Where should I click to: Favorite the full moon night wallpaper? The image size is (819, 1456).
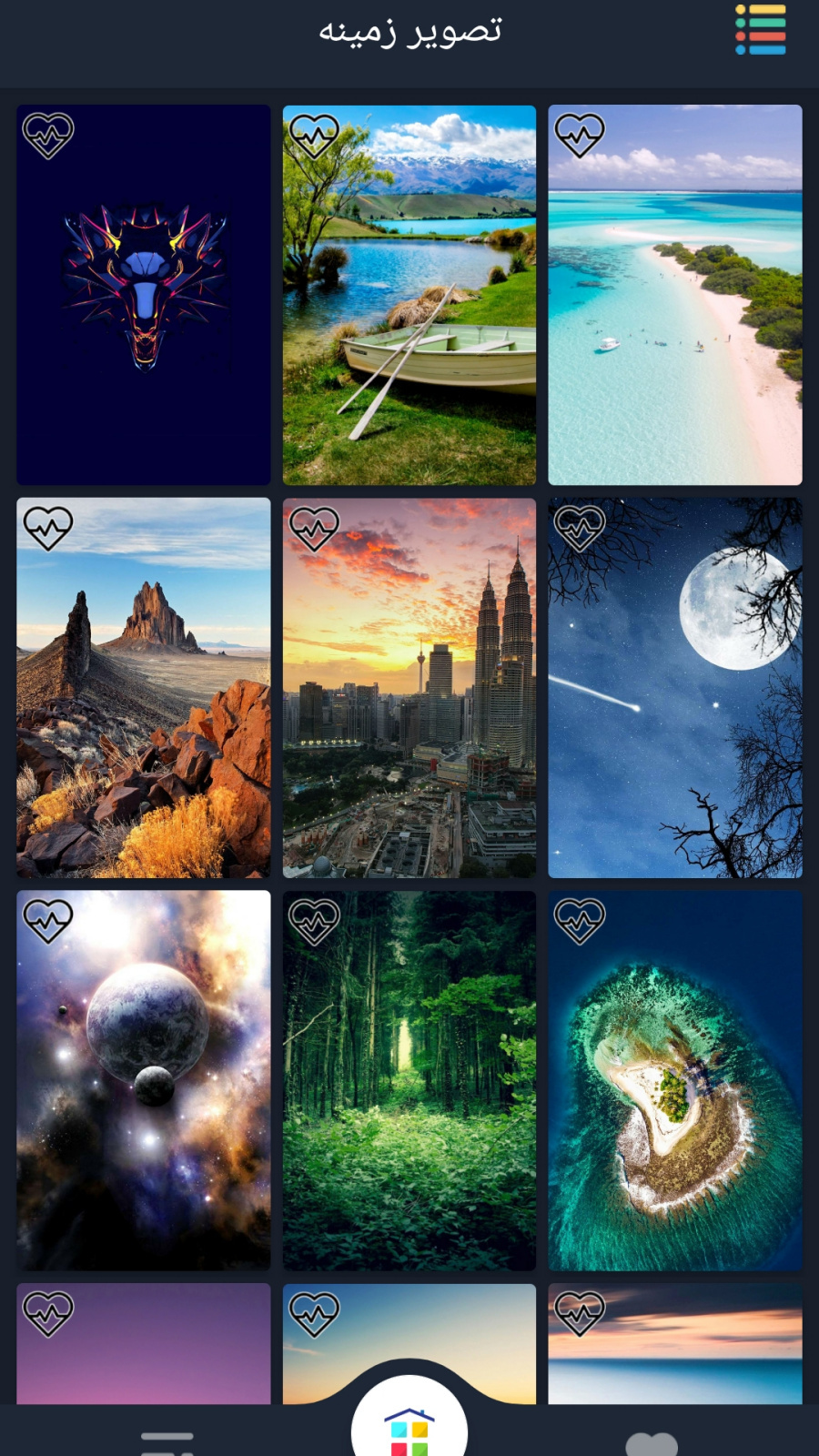tap(580, 529)
